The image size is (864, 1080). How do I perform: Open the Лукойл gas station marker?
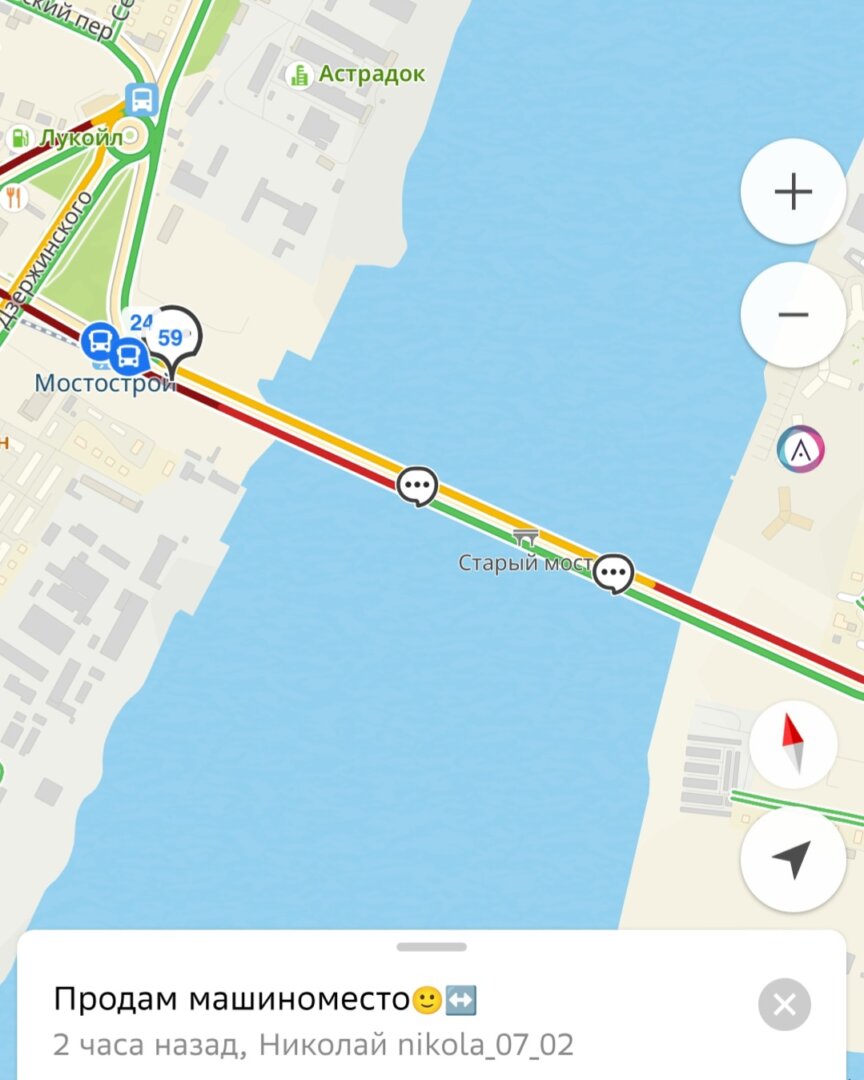[x=20, y=138]
